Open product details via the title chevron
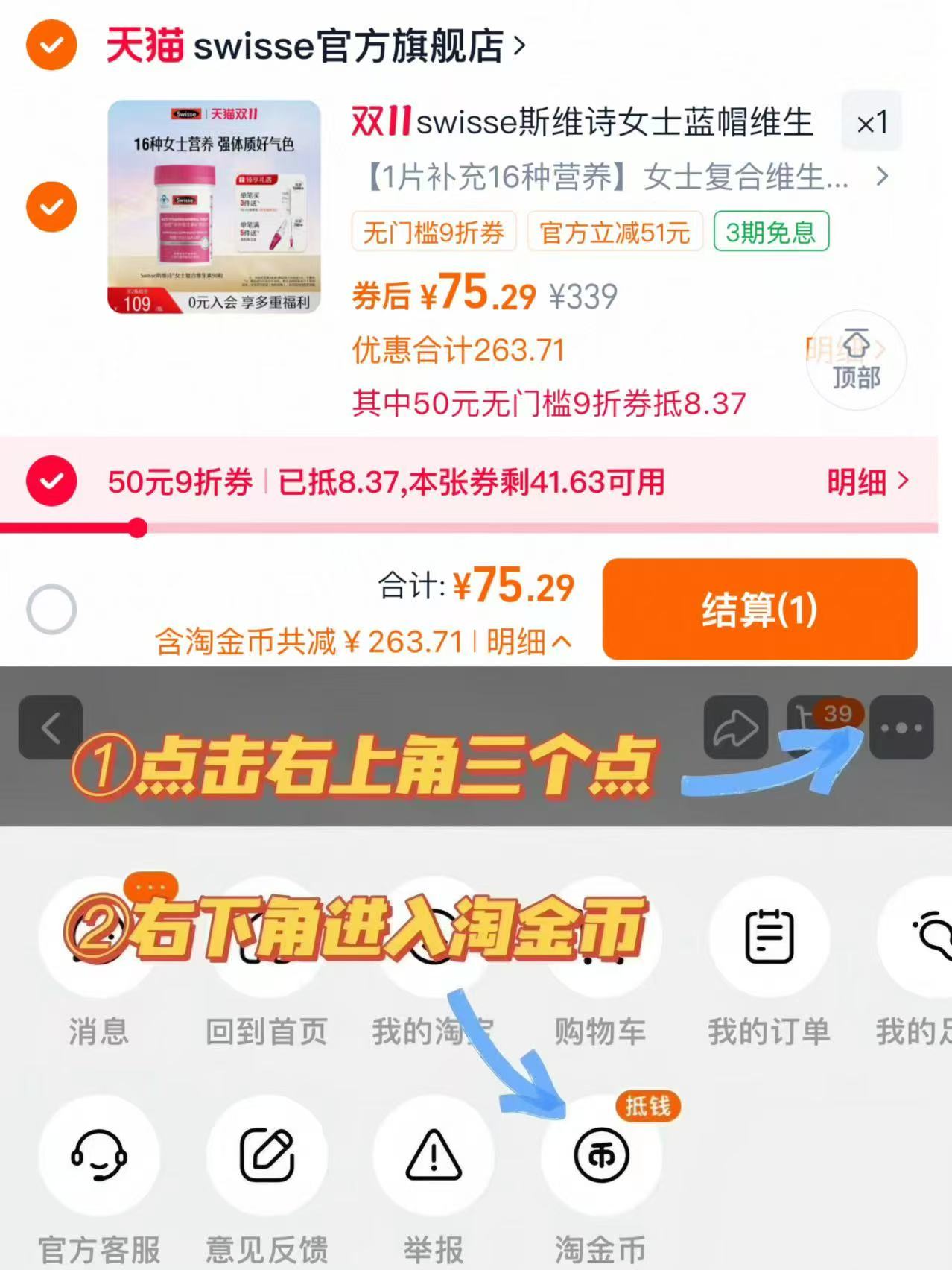 click(882, 177)
